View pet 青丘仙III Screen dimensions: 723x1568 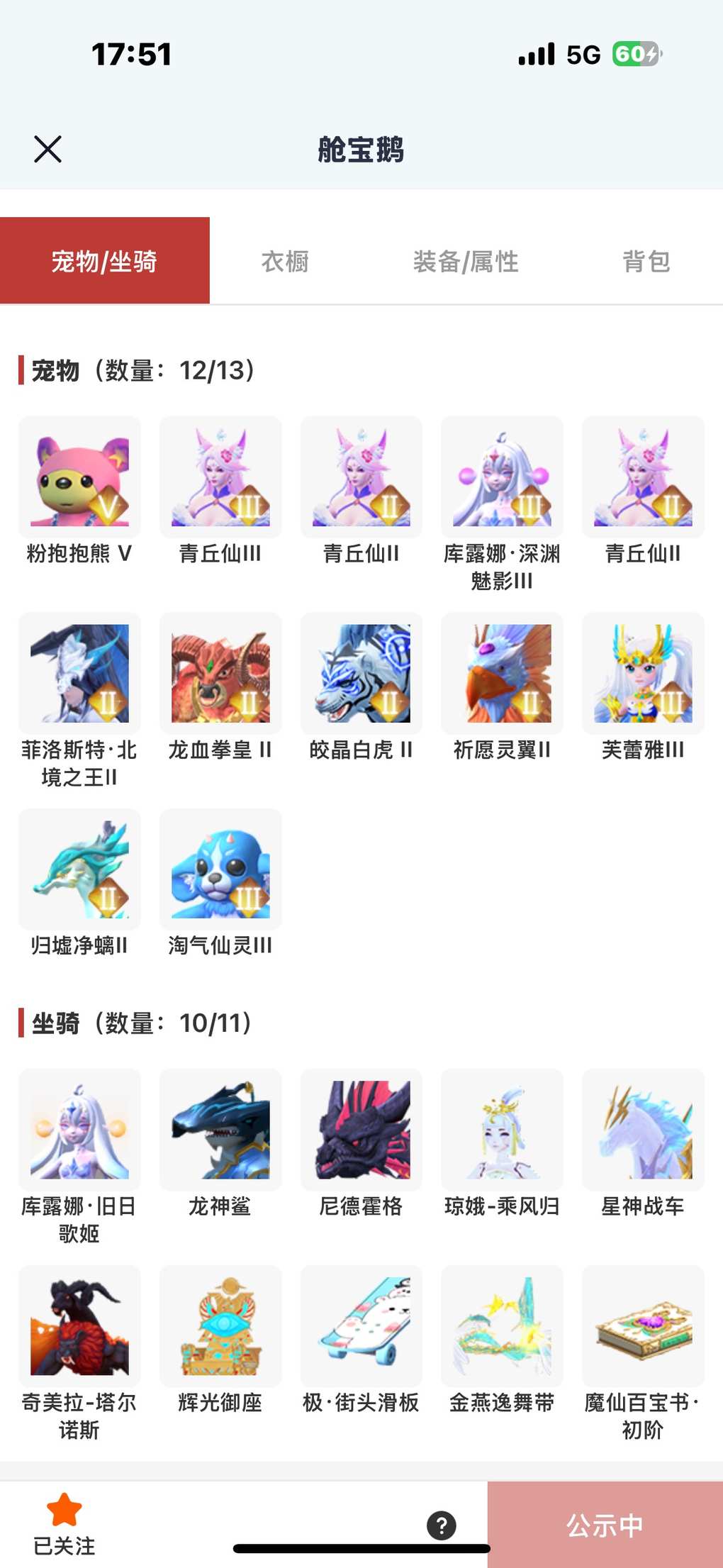click(220, 477)
